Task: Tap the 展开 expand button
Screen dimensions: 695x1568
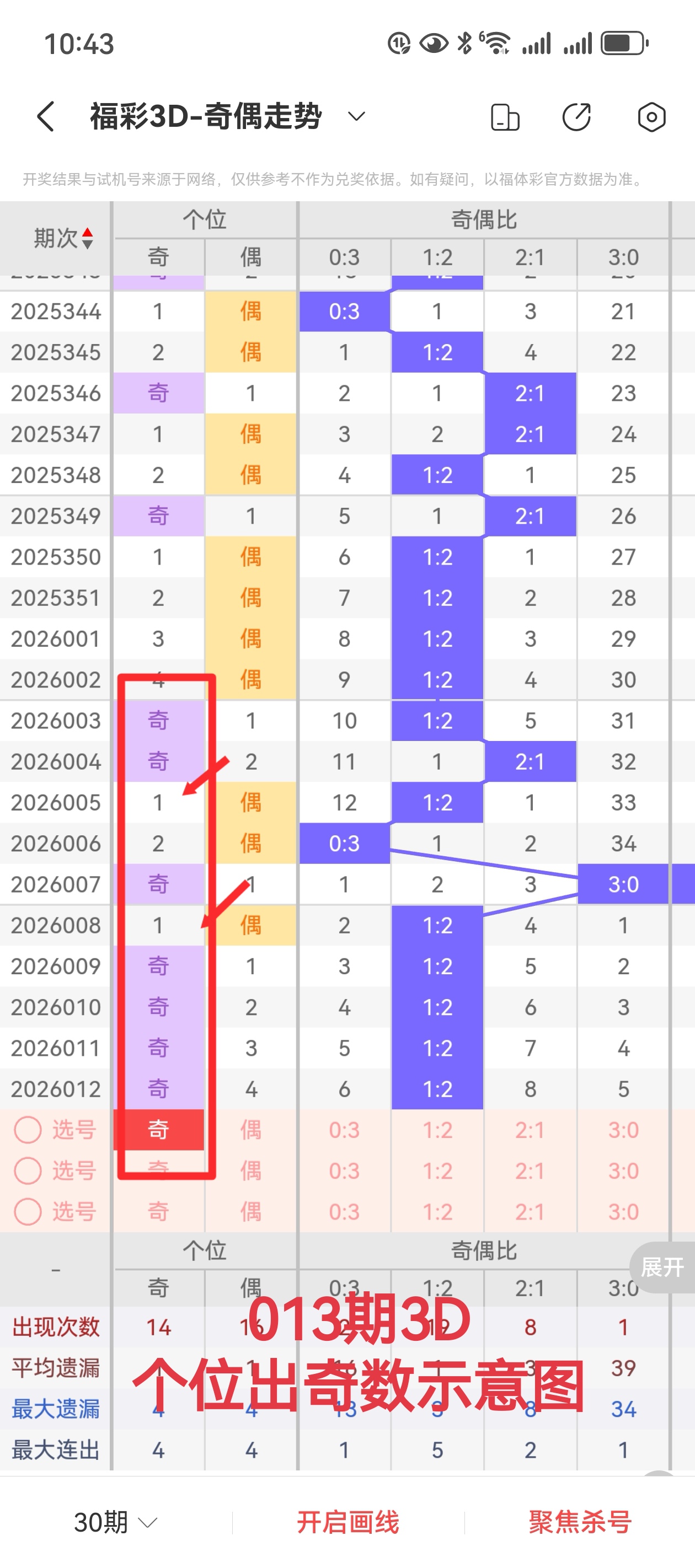Action: (x=662, y=1268)
